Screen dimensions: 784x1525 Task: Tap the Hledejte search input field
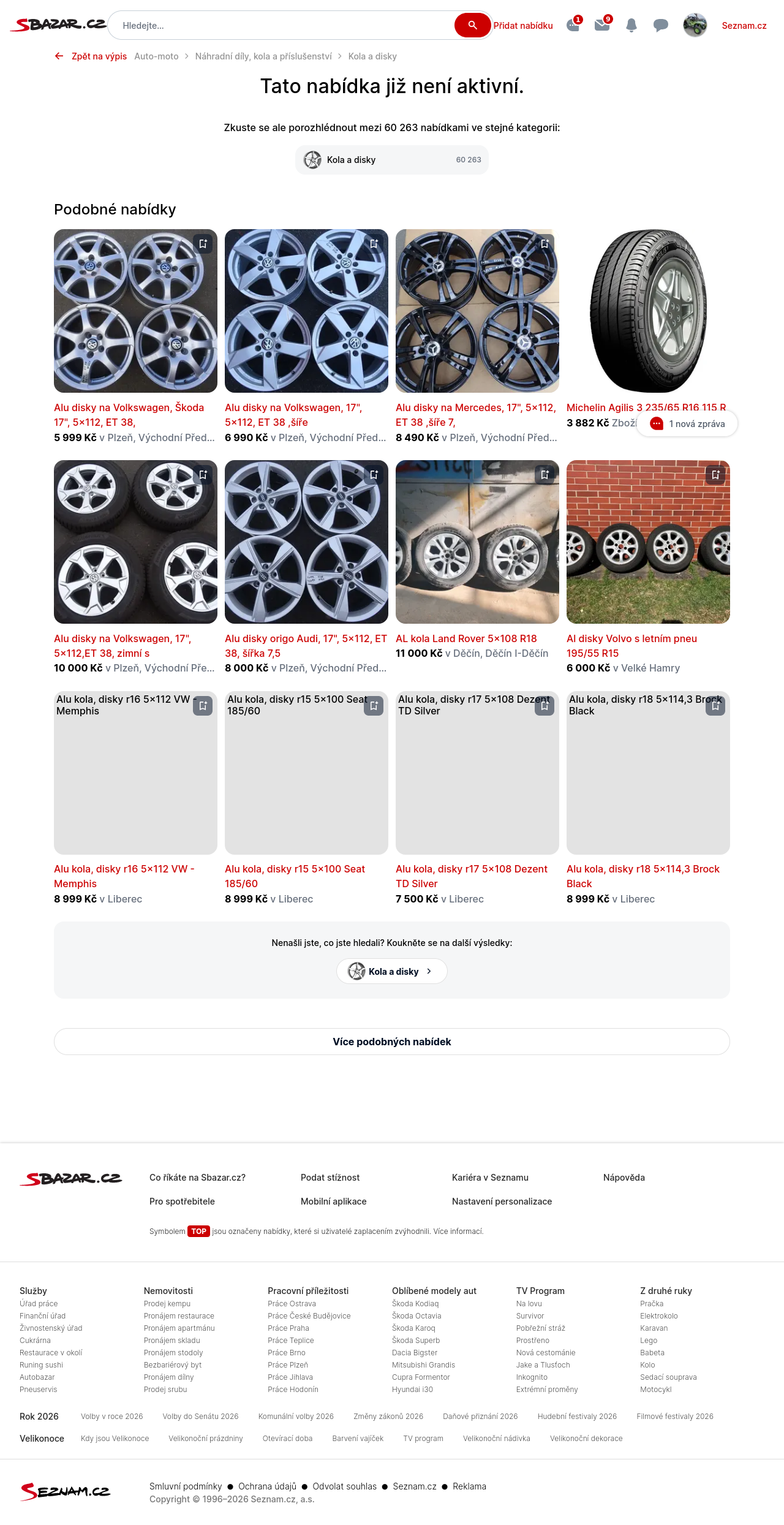coord(282,26)
